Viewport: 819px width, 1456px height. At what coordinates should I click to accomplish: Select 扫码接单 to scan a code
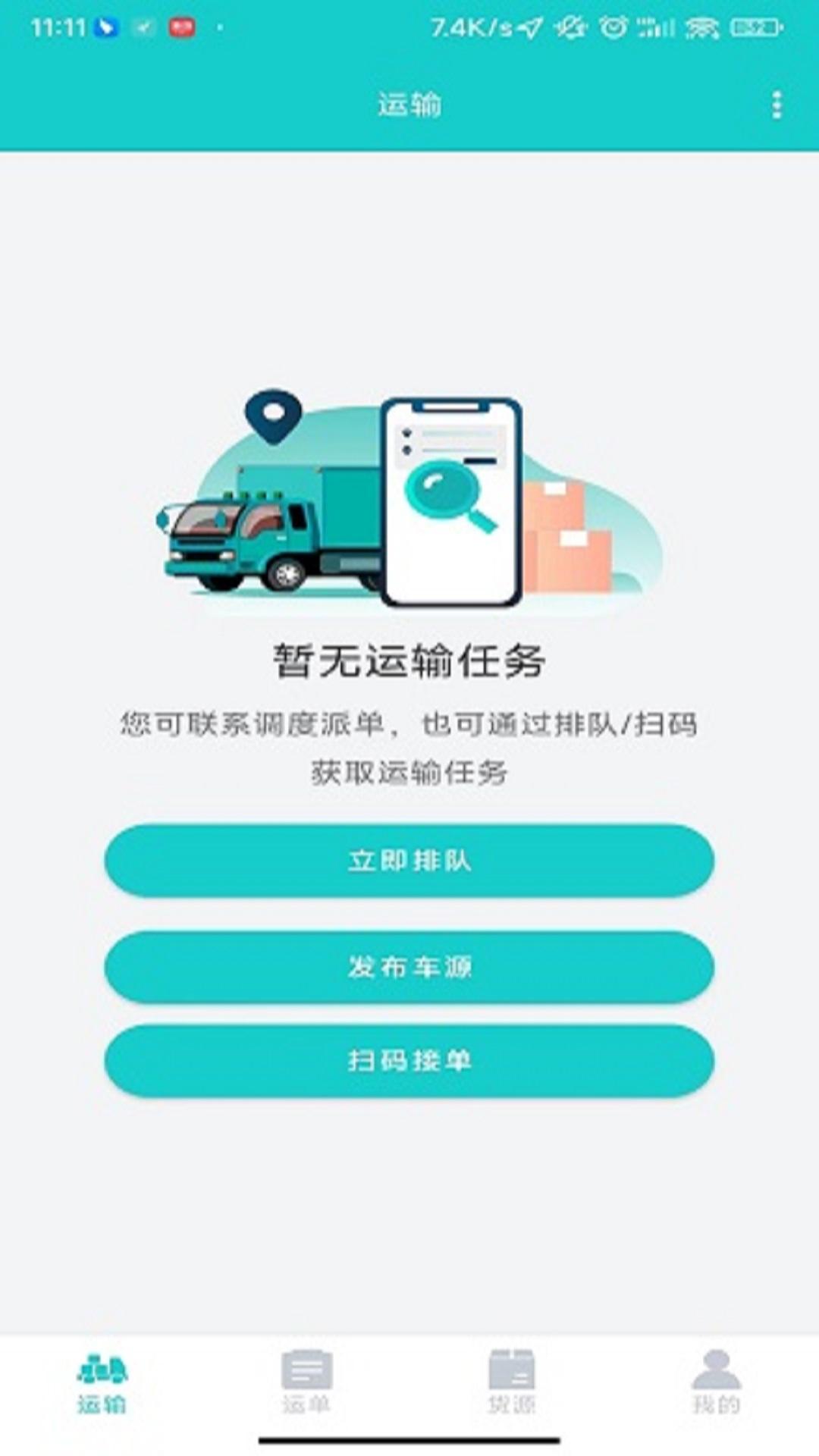point(409,1060)
